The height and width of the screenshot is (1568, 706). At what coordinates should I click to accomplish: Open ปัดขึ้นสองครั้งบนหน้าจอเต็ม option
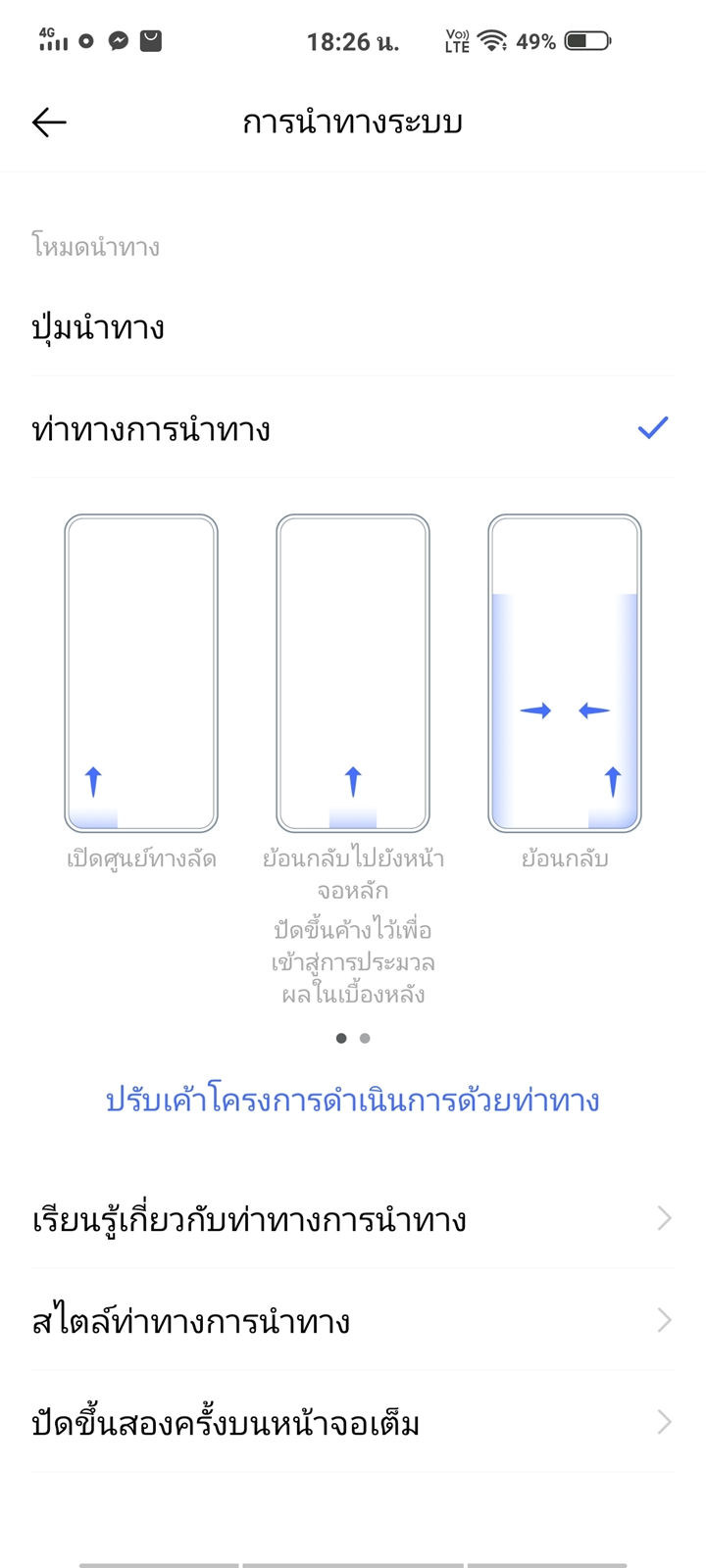click(x=353, y=1423)
